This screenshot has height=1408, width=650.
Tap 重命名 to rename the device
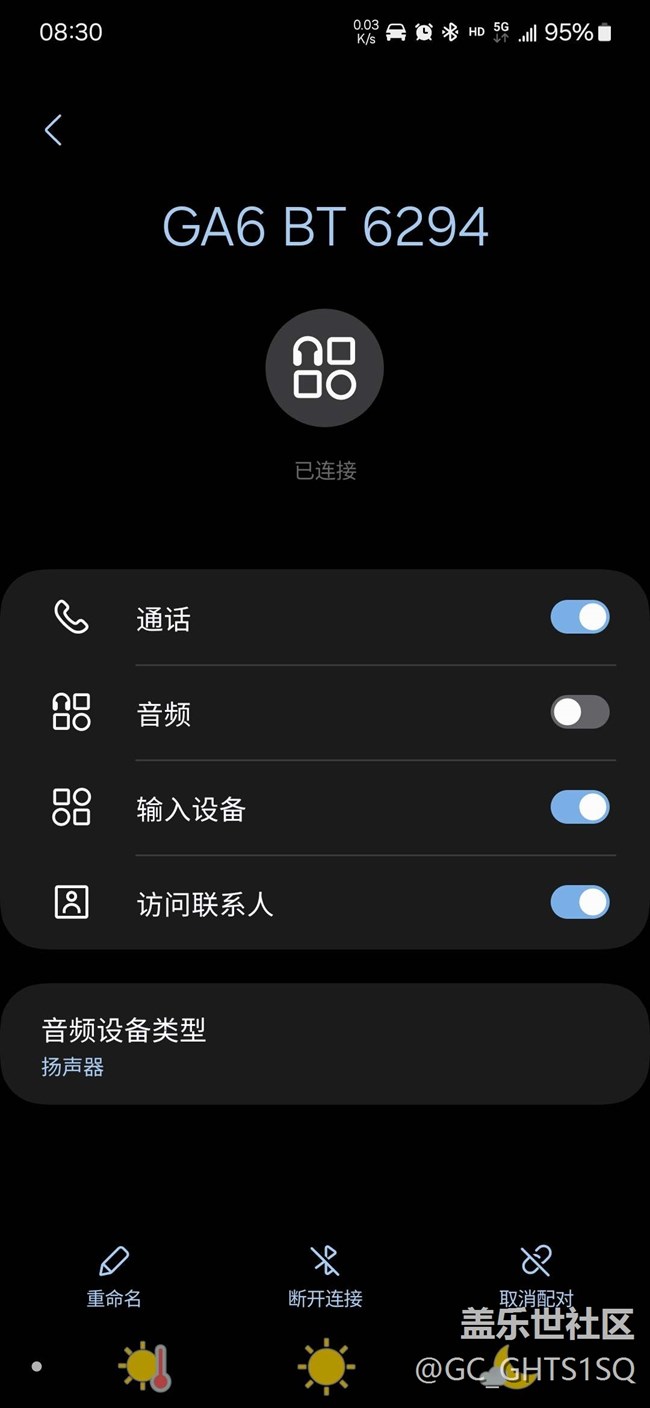point(114,1277)
